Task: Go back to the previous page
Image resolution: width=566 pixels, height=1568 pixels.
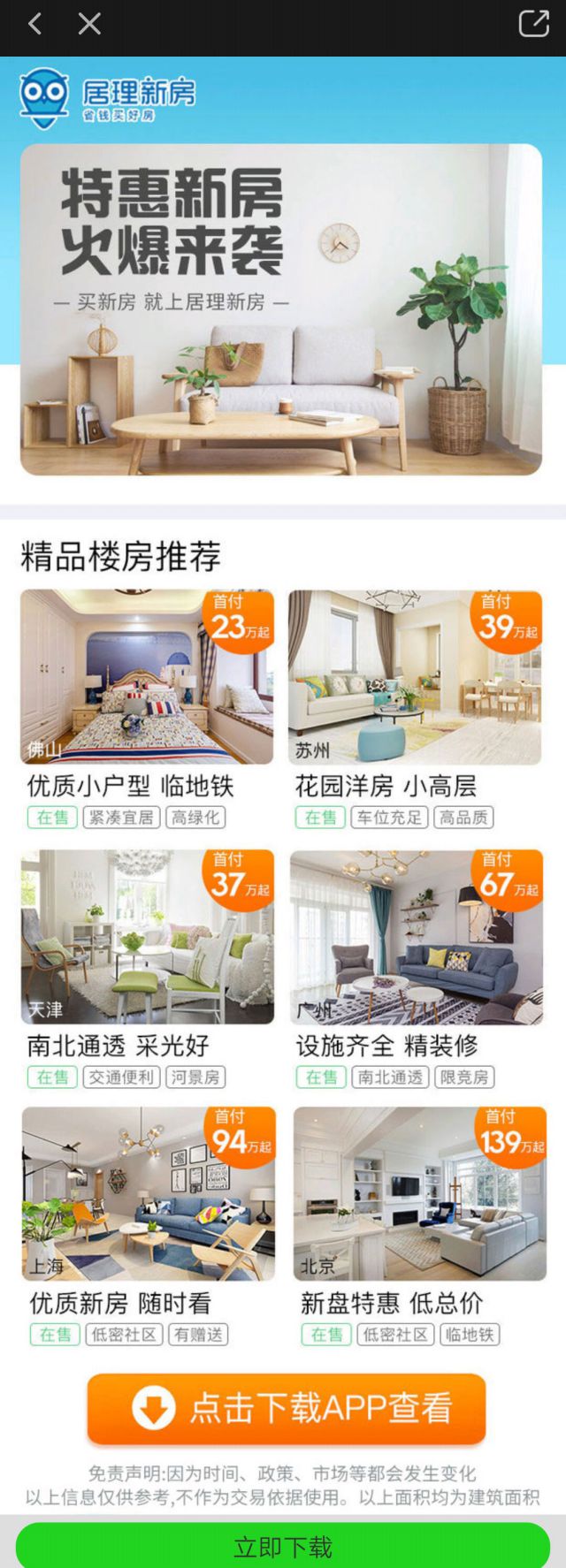Action: (x=35, y=24)
